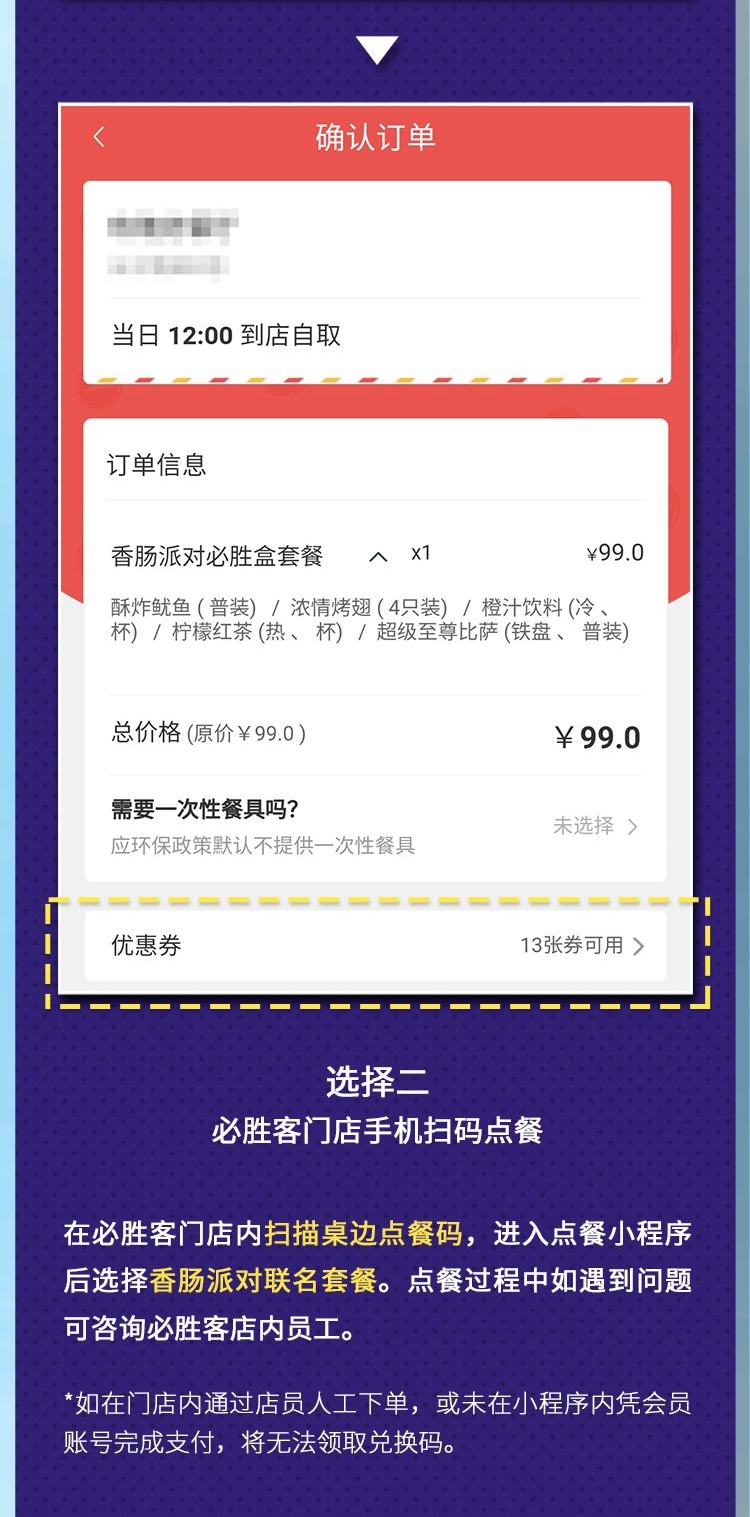
Task: Toggle the 优惠券 coupon row
Action: [x=375, y=945]
